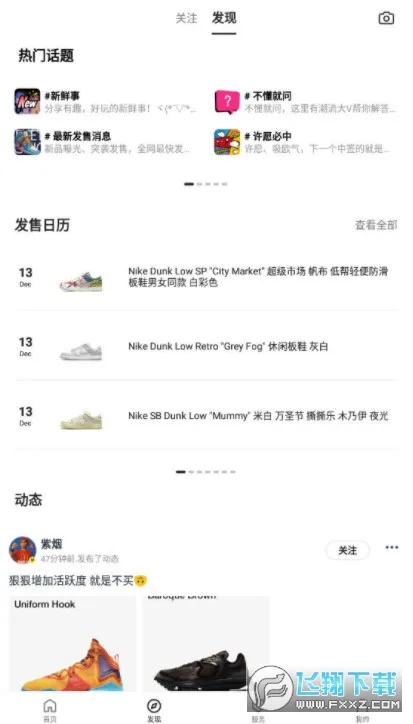Follow user 紫烟
Screen dimensions: 413x724
347,550
